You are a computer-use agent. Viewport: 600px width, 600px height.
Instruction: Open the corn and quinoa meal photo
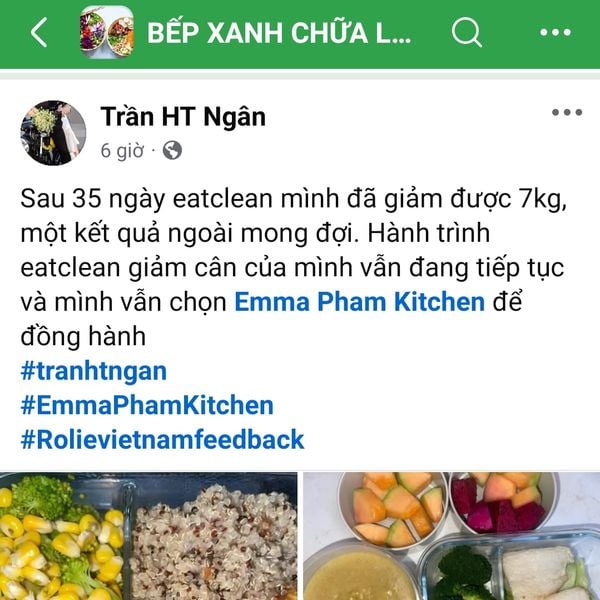tap(148, 537)
